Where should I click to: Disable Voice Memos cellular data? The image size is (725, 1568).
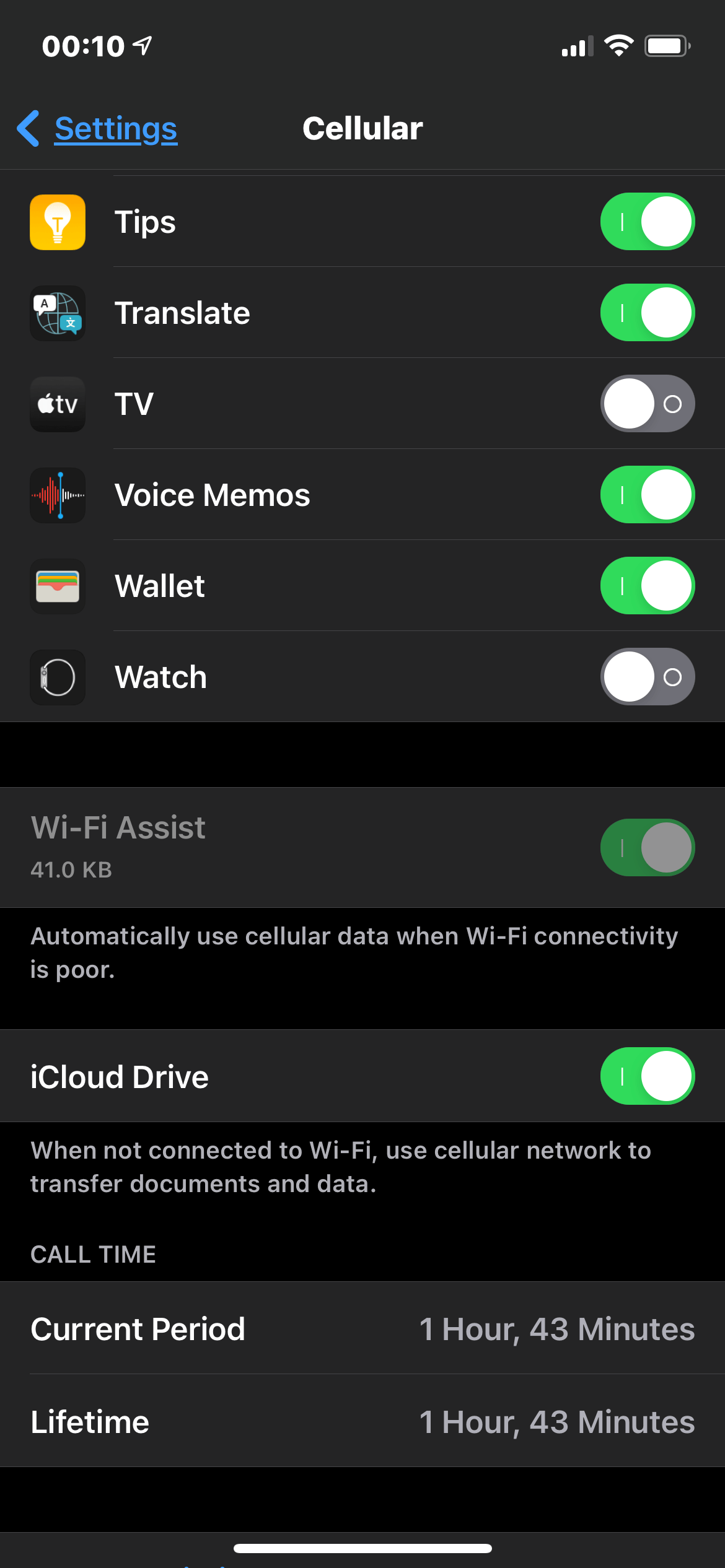tap(647, 495)
